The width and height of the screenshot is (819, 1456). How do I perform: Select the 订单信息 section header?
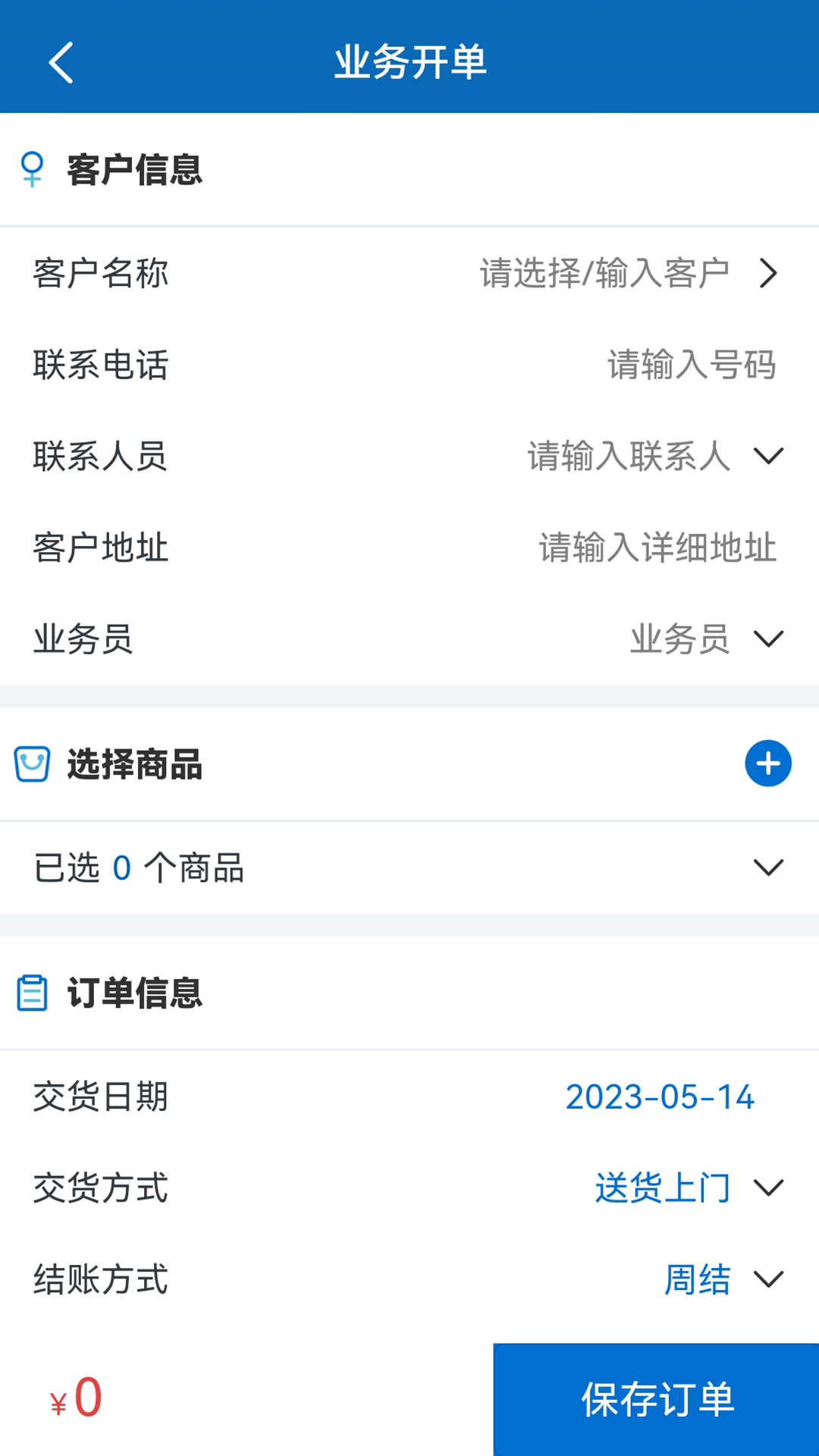tap(135, 995)
